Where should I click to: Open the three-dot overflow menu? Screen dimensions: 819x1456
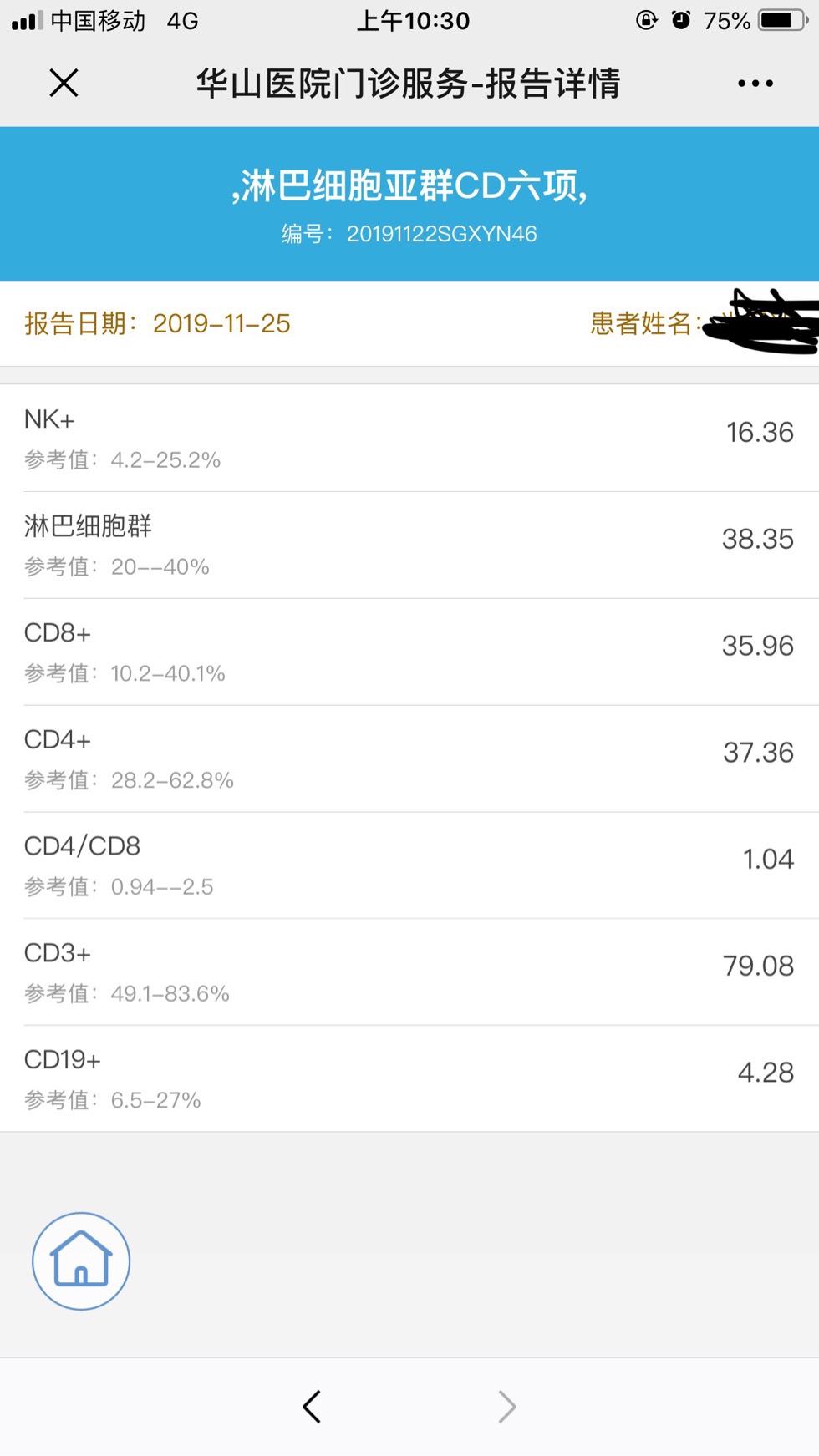[x=755, y=84]
